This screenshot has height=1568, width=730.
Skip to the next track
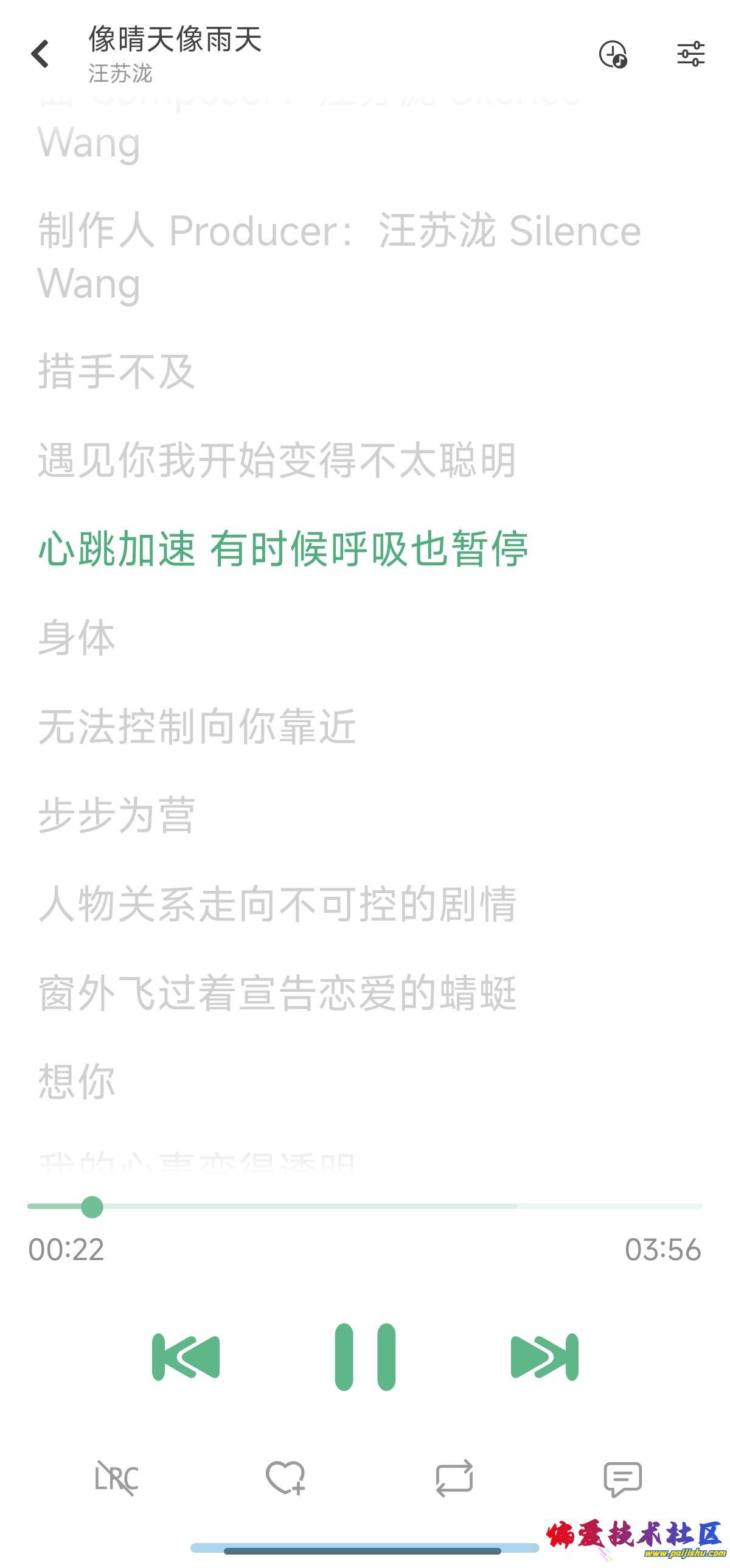tap(544, 1357)
